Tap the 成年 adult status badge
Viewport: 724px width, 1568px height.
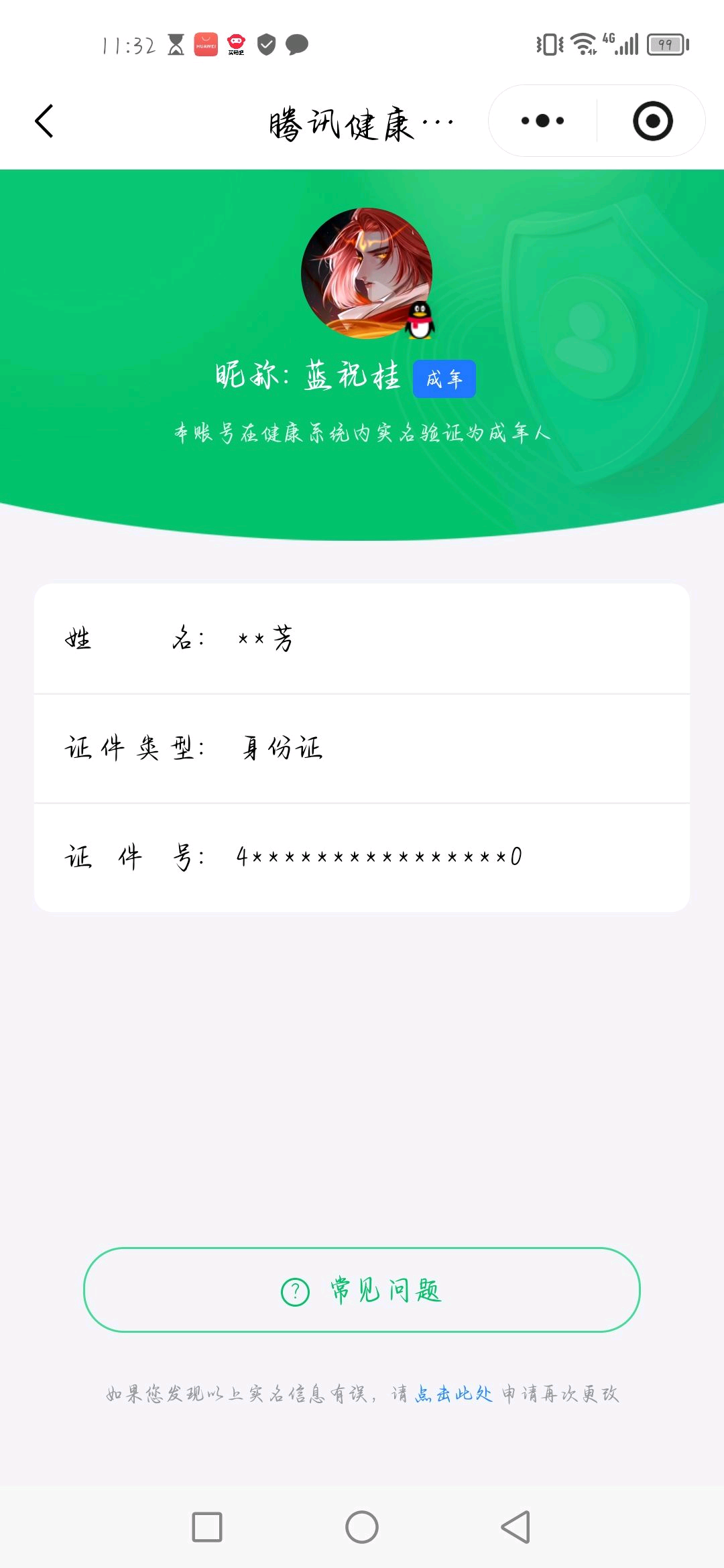(x=444, y=378)
